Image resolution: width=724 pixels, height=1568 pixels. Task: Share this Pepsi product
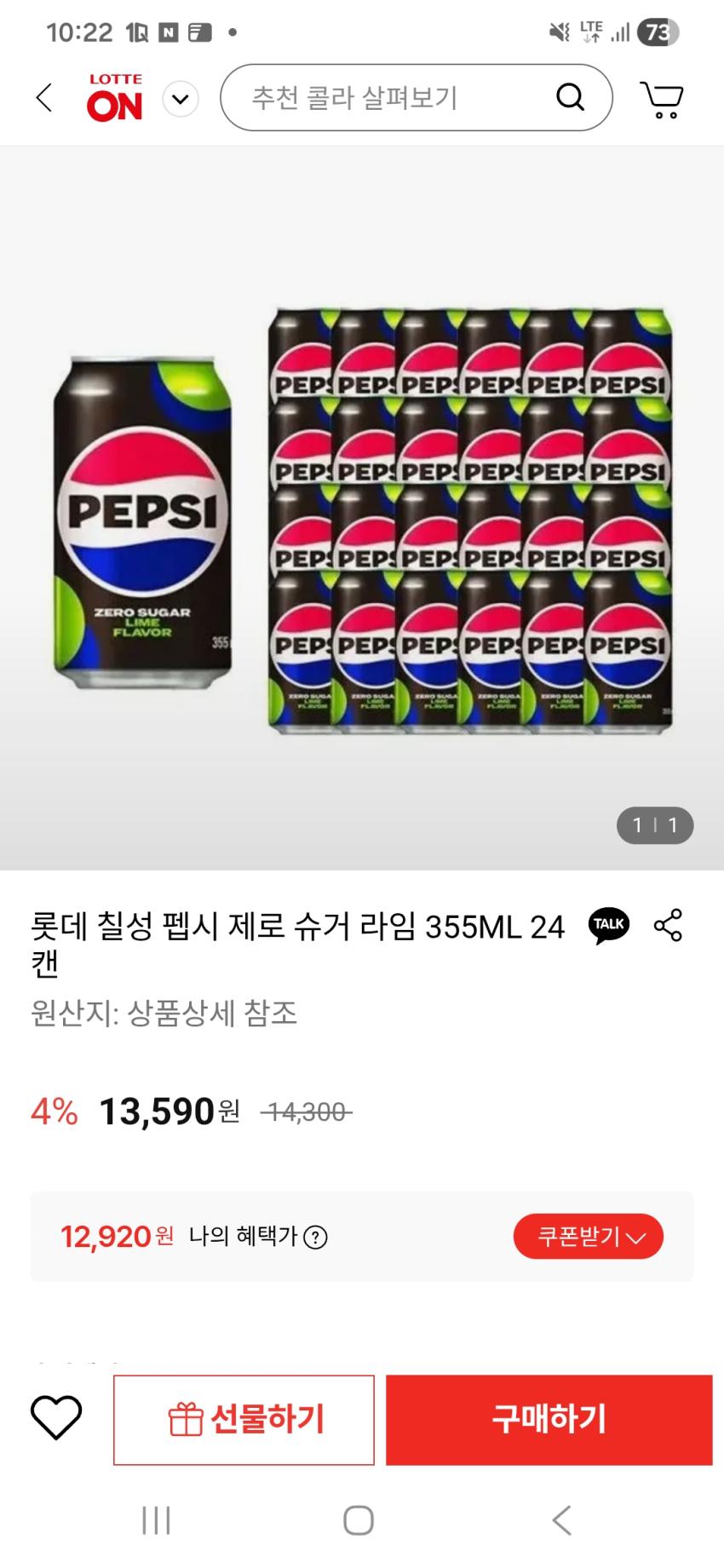tap(668, 925)
